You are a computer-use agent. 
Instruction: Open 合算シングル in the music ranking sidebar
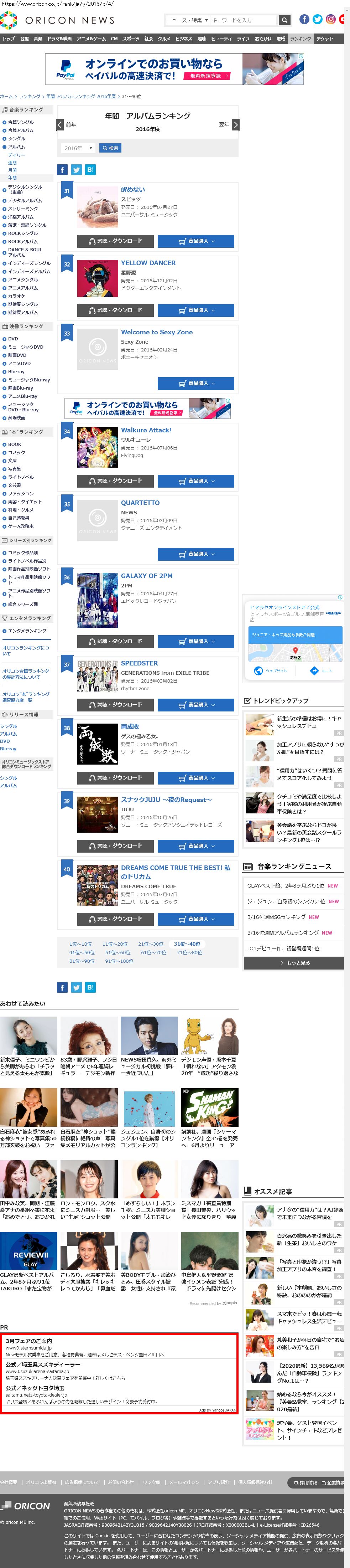21,122
